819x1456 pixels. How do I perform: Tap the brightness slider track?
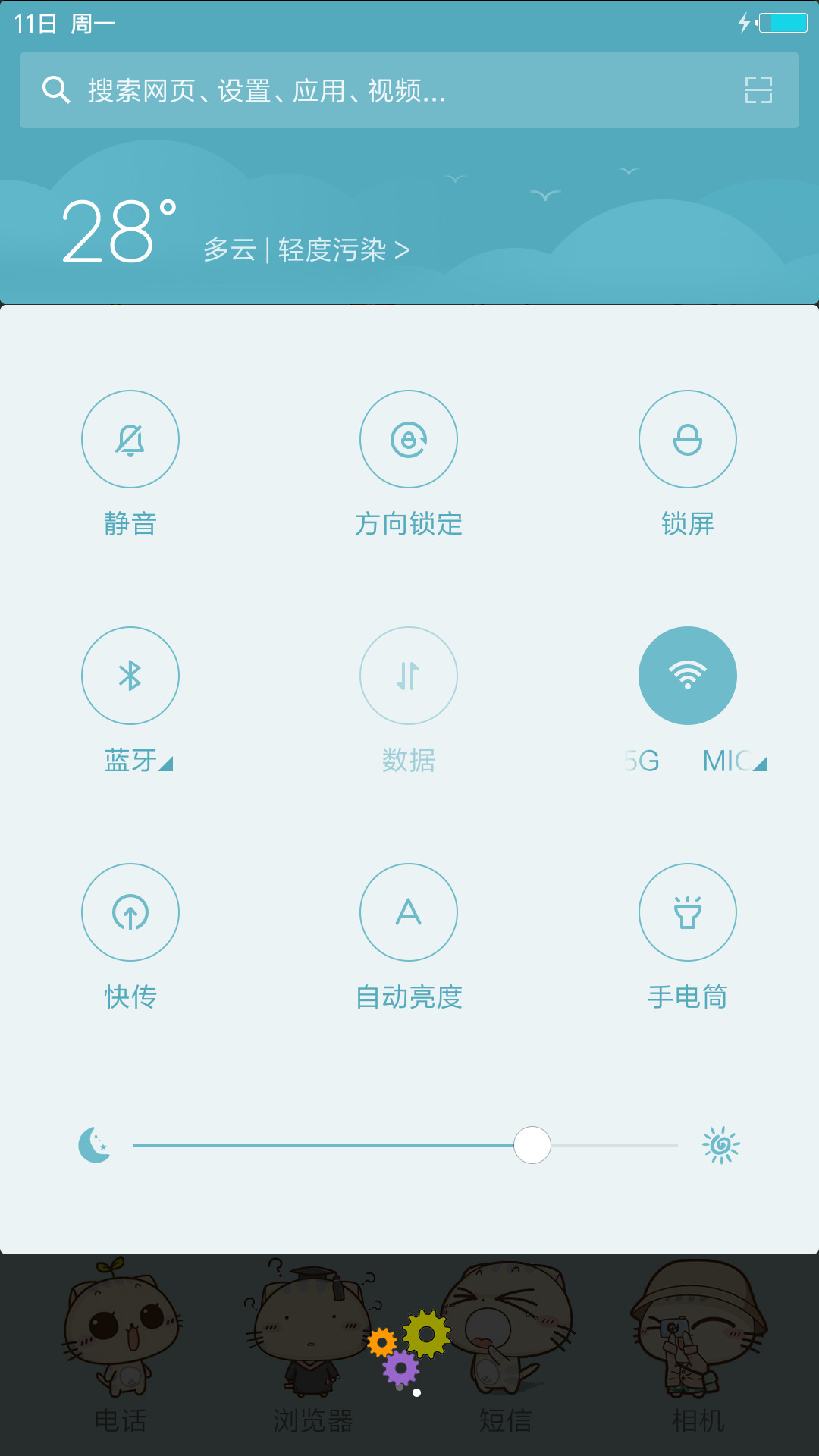coord(405,1145)
